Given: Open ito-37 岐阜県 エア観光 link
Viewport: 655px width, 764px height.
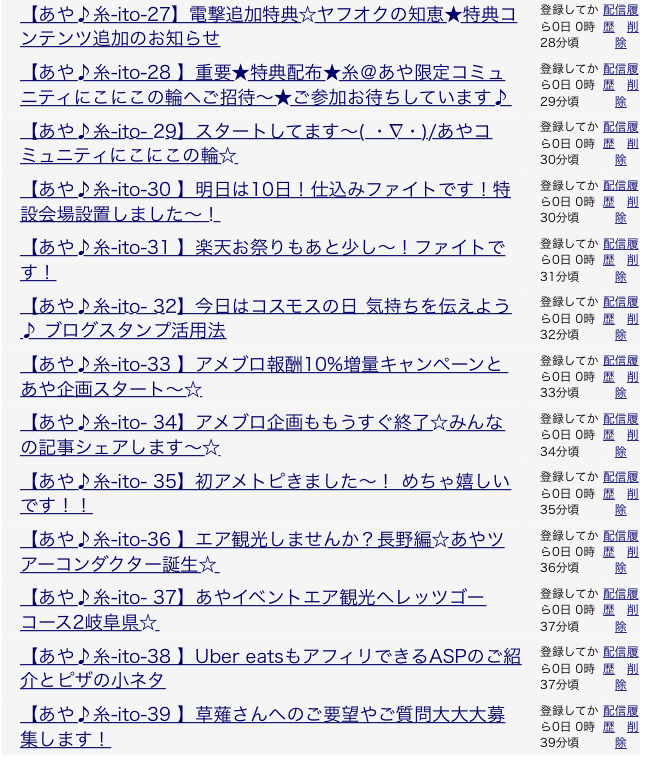Looking at the screenshot, I should (252, 598).
